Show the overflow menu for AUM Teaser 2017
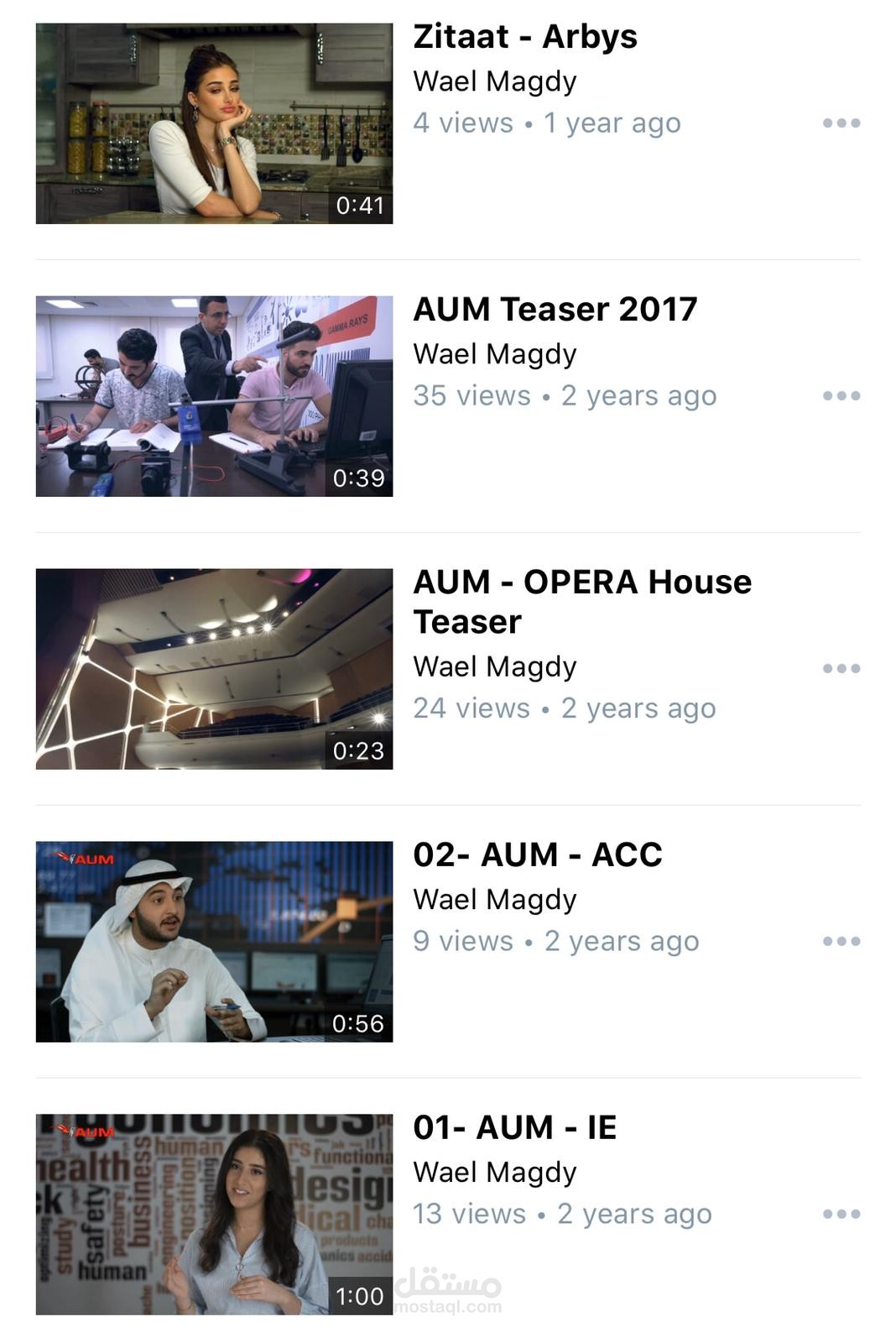 click(x=841, y=396)
